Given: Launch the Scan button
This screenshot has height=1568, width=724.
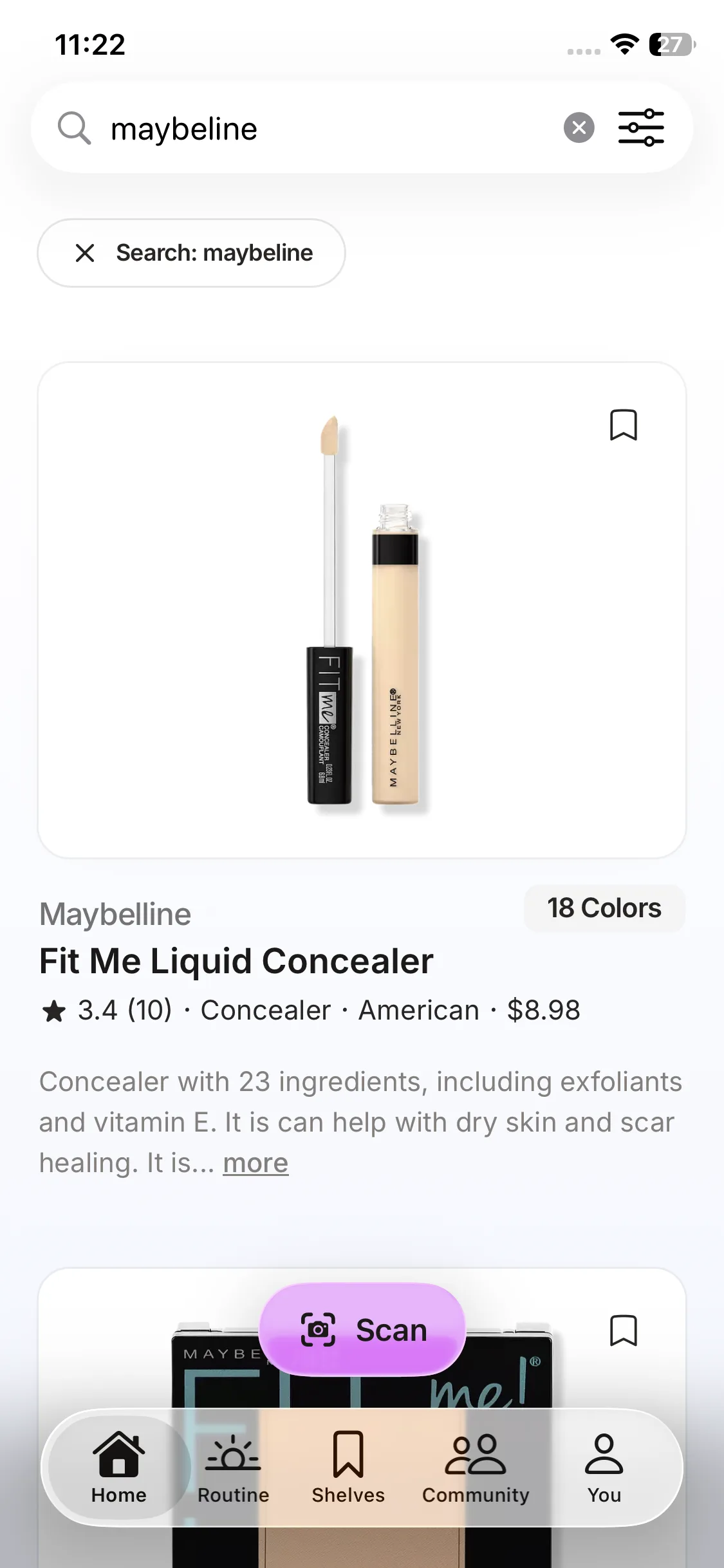Looking at the screenshot, I should click(x=362, y=1330).
